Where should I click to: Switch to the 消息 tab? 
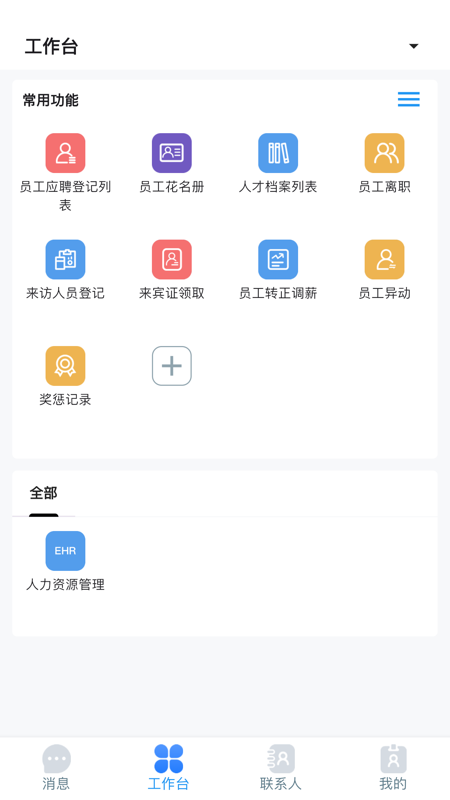(56, 767)
